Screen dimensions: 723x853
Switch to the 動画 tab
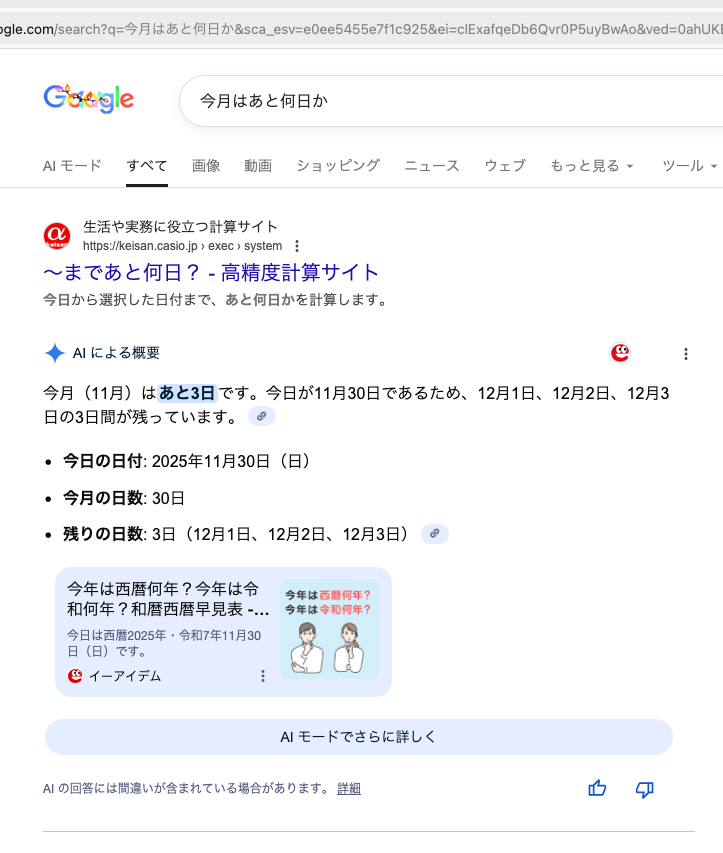(x=258, y=165)
